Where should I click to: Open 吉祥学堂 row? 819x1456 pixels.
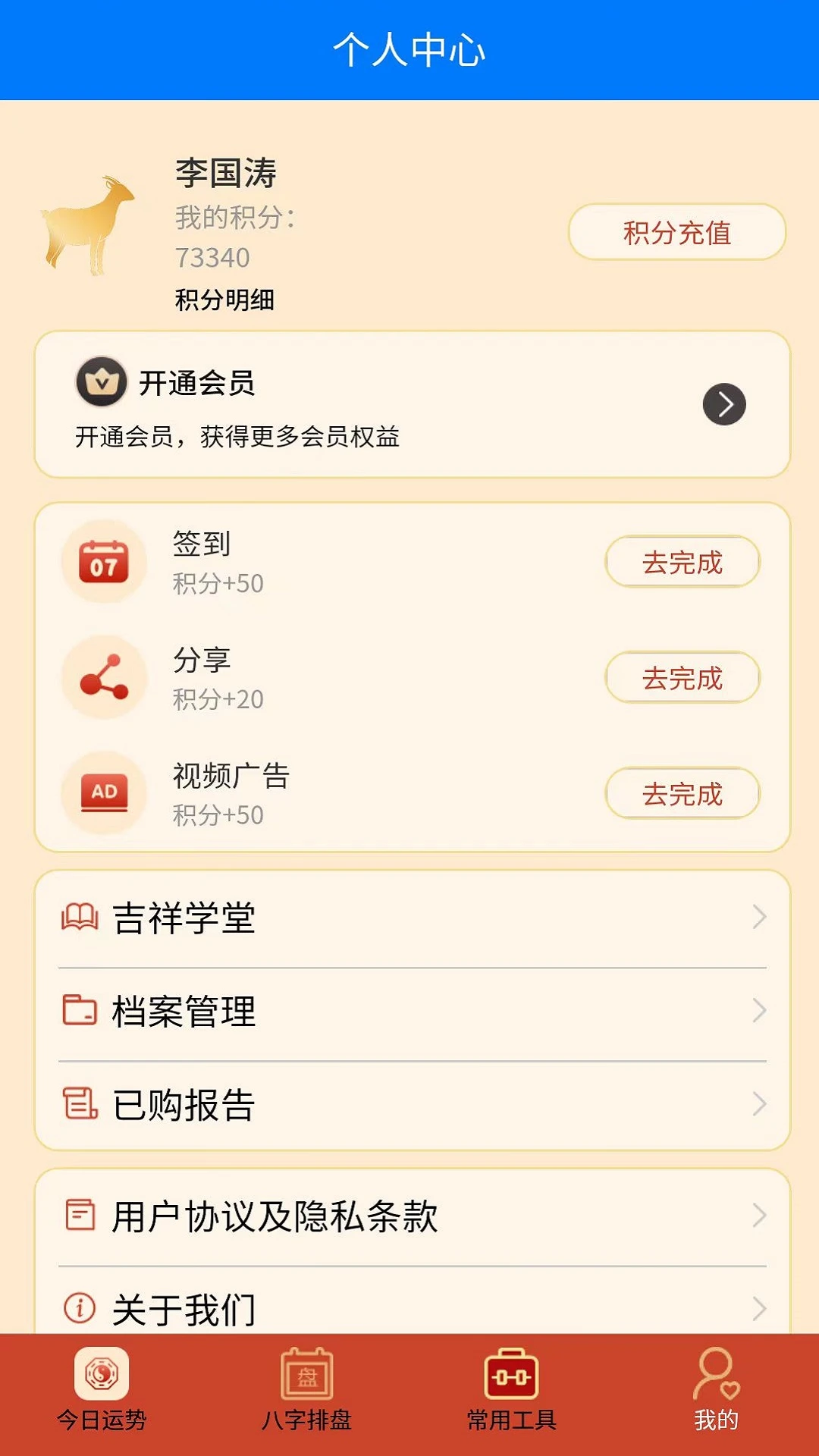click(413, 918)
